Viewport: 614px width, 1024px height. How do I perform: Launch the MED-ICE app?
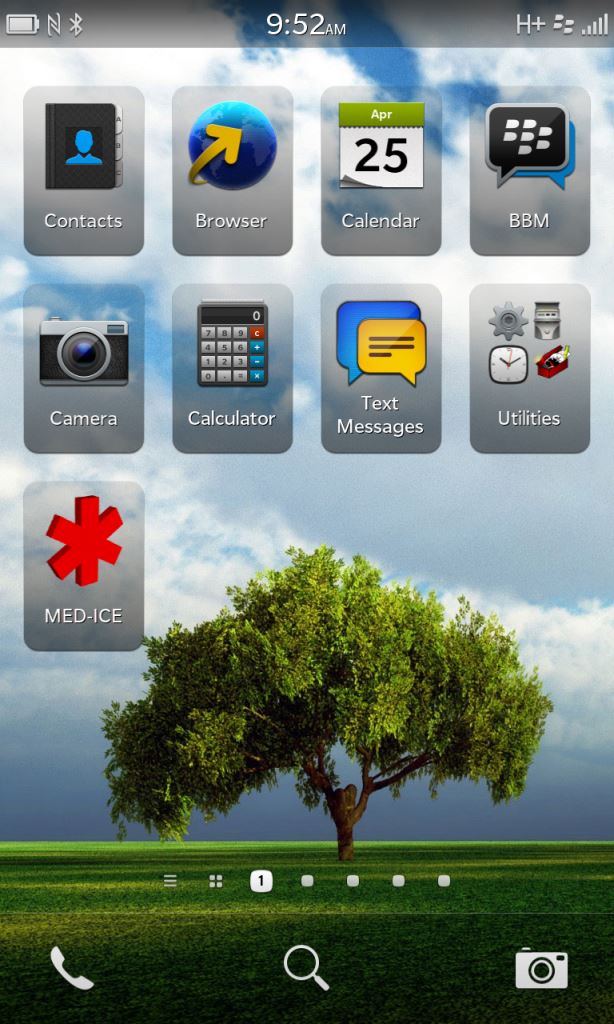[x=84, y=565]
